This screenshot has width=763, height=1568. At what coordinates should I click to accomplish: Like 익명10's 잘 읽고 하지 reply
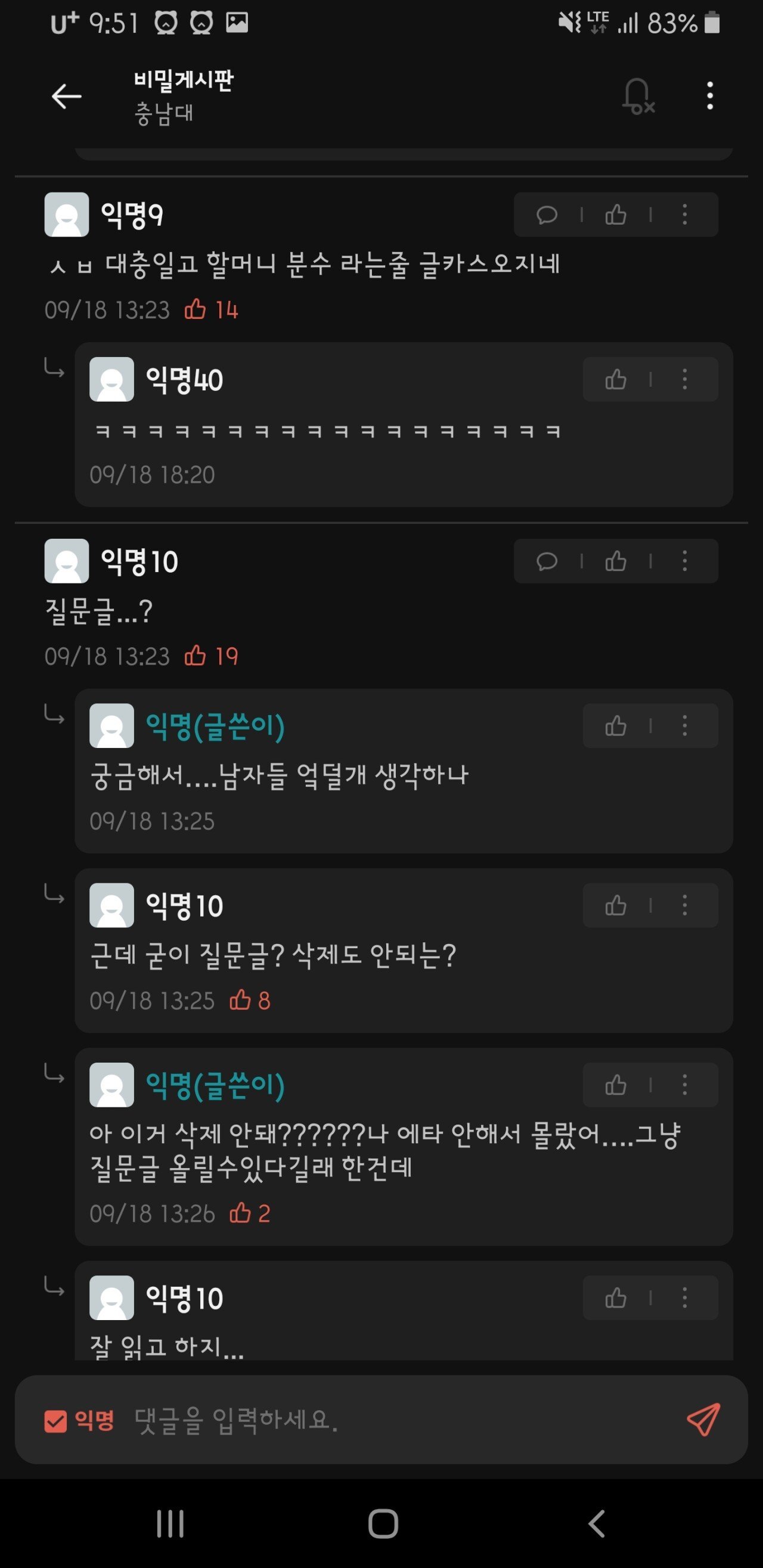616,1298
